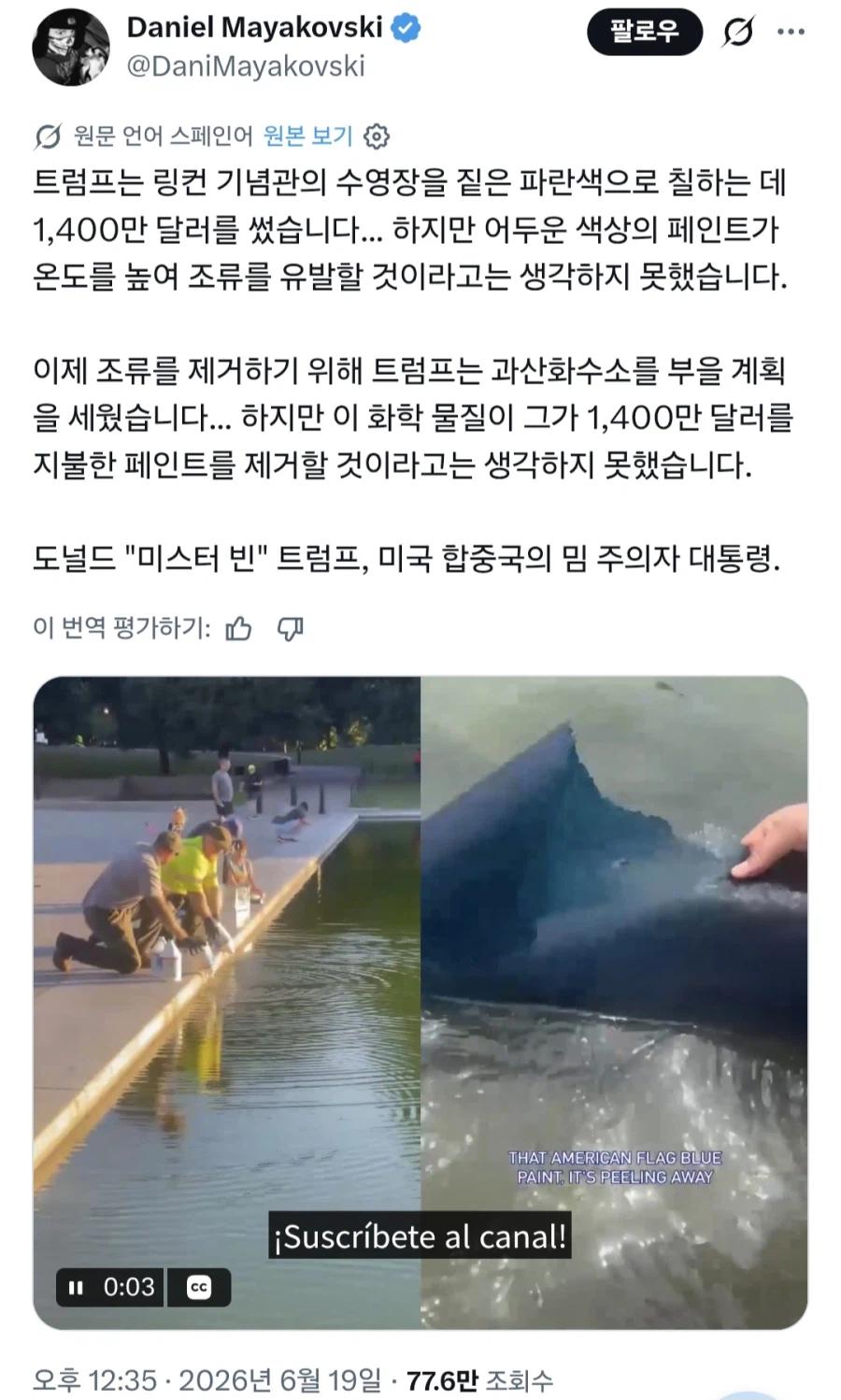The image size is (841, 1400).
Task: Open Daniel Mayakovski's display name
Action: [255, 28]
